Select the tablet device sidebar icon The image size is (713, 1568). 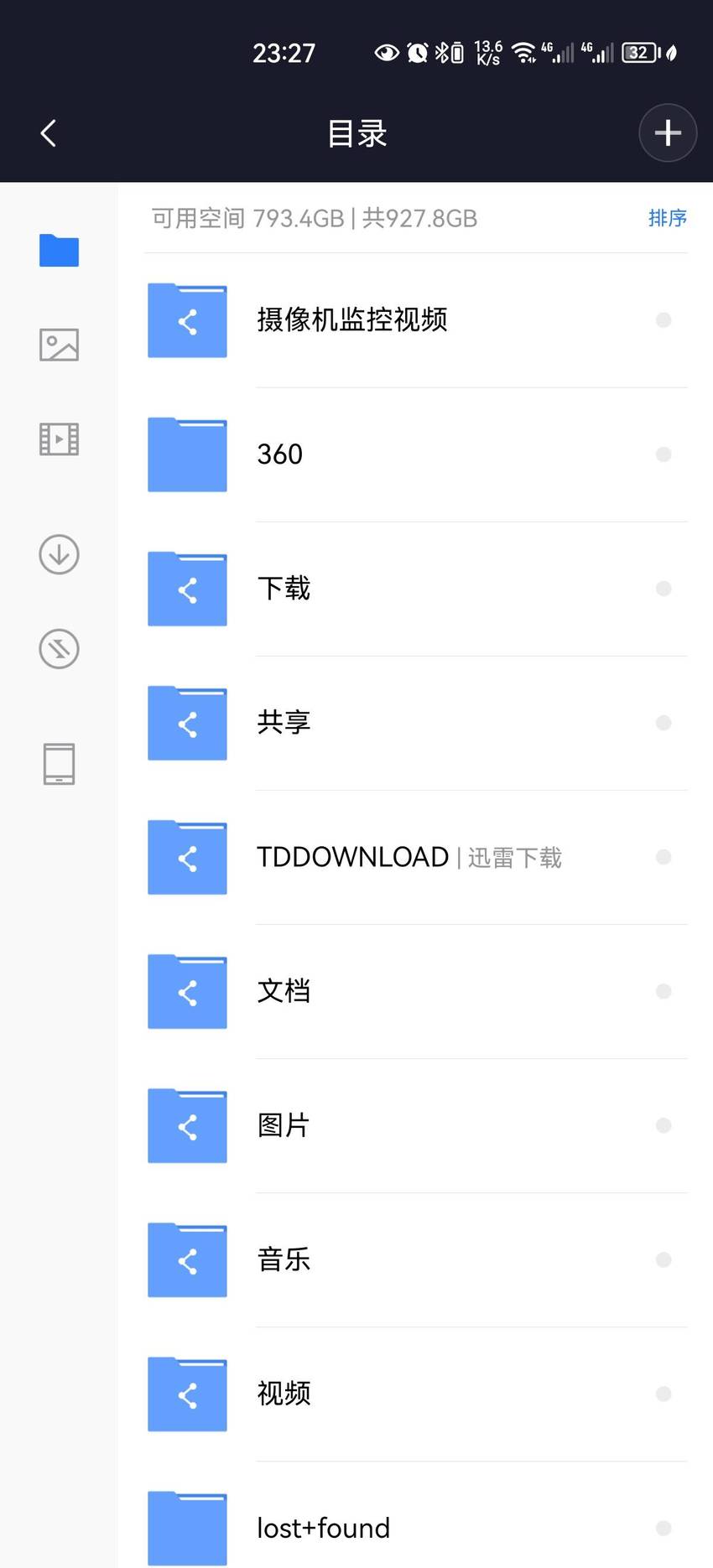tap(59, 764)
